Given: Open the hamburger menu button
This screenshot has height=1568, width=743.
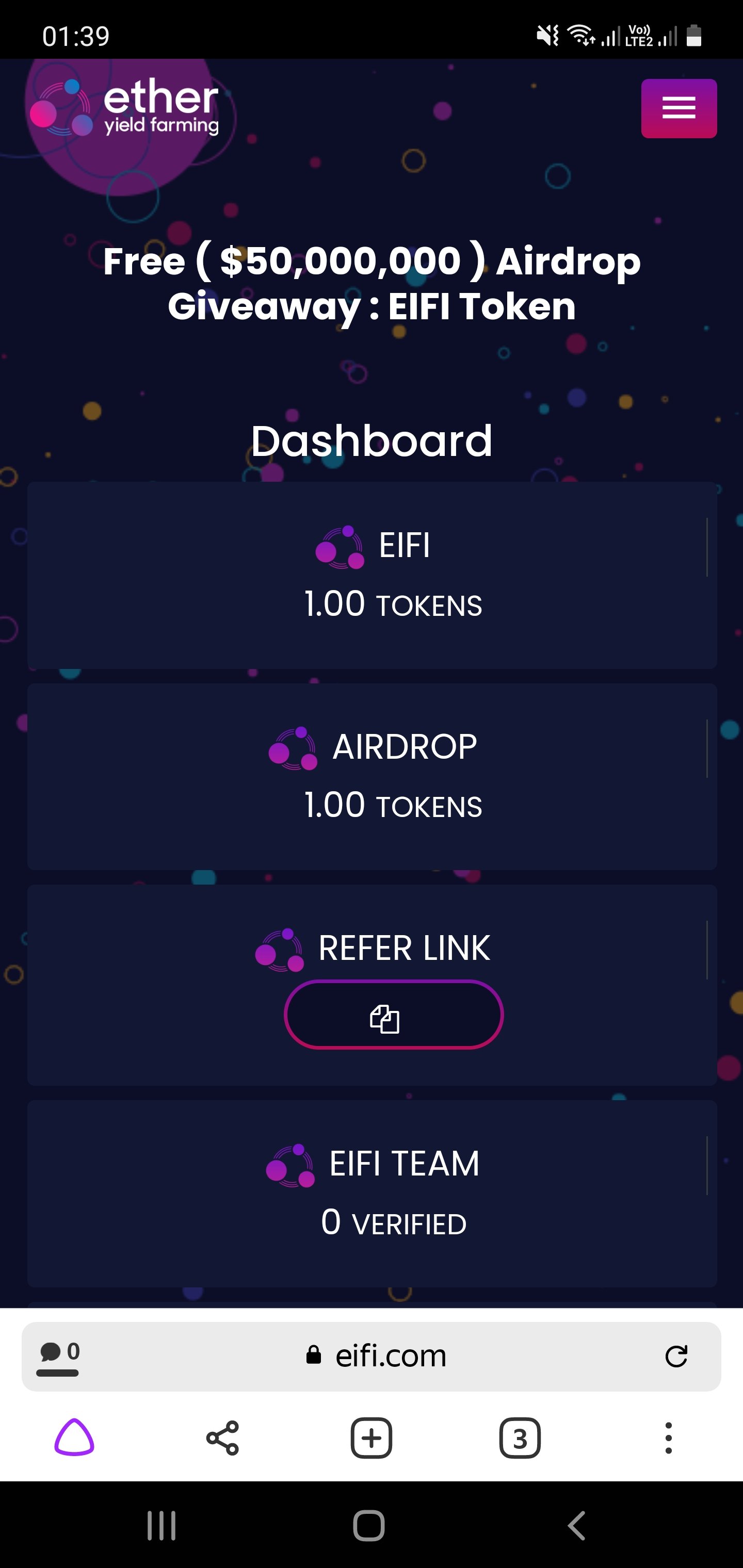Looking at the screenshot, I should point(679,108).
